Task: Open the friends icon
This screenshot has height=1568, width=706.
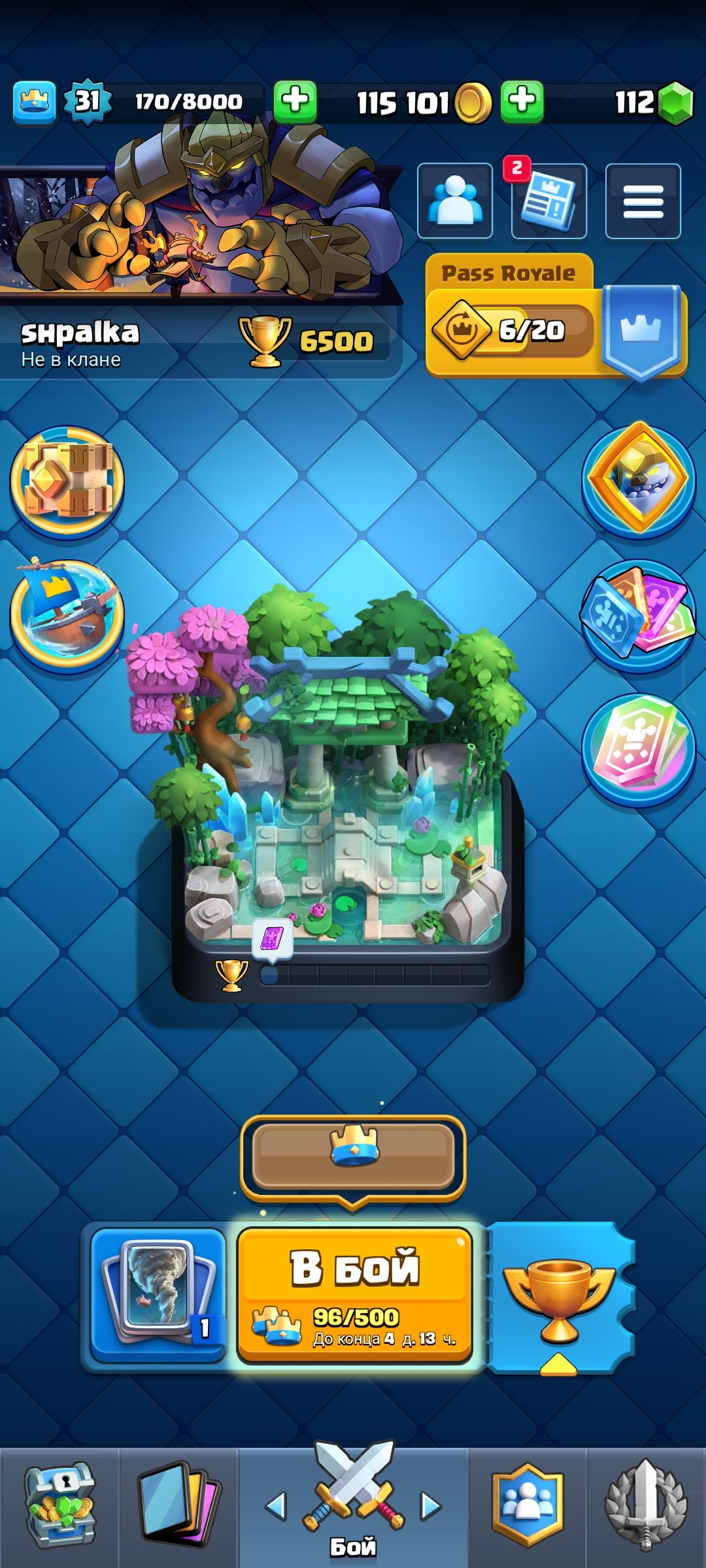Action: tap(455, 201)
